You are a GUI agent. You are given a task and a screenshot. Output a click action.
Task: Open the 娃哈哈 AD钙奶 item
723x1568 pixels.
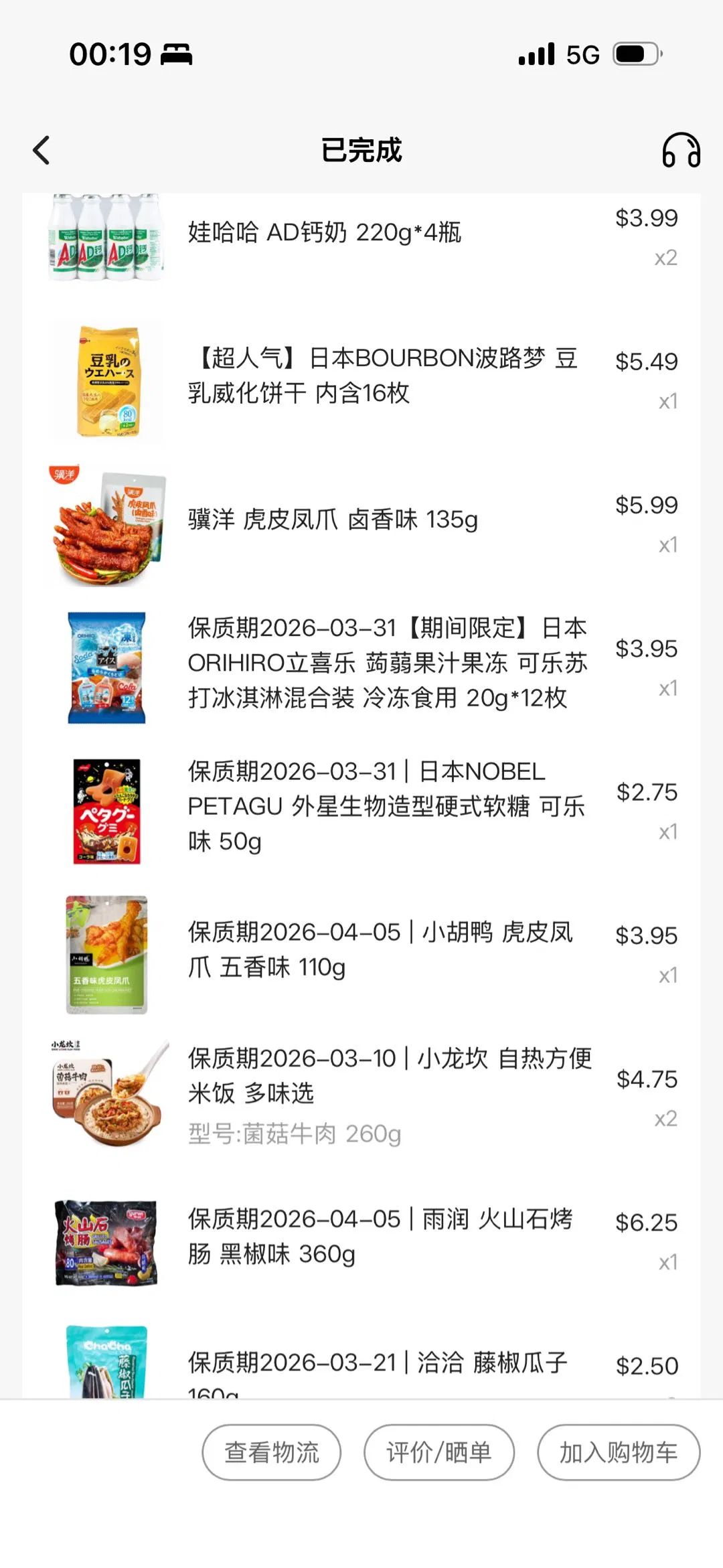pyautogui.click(x=324, y=233)
